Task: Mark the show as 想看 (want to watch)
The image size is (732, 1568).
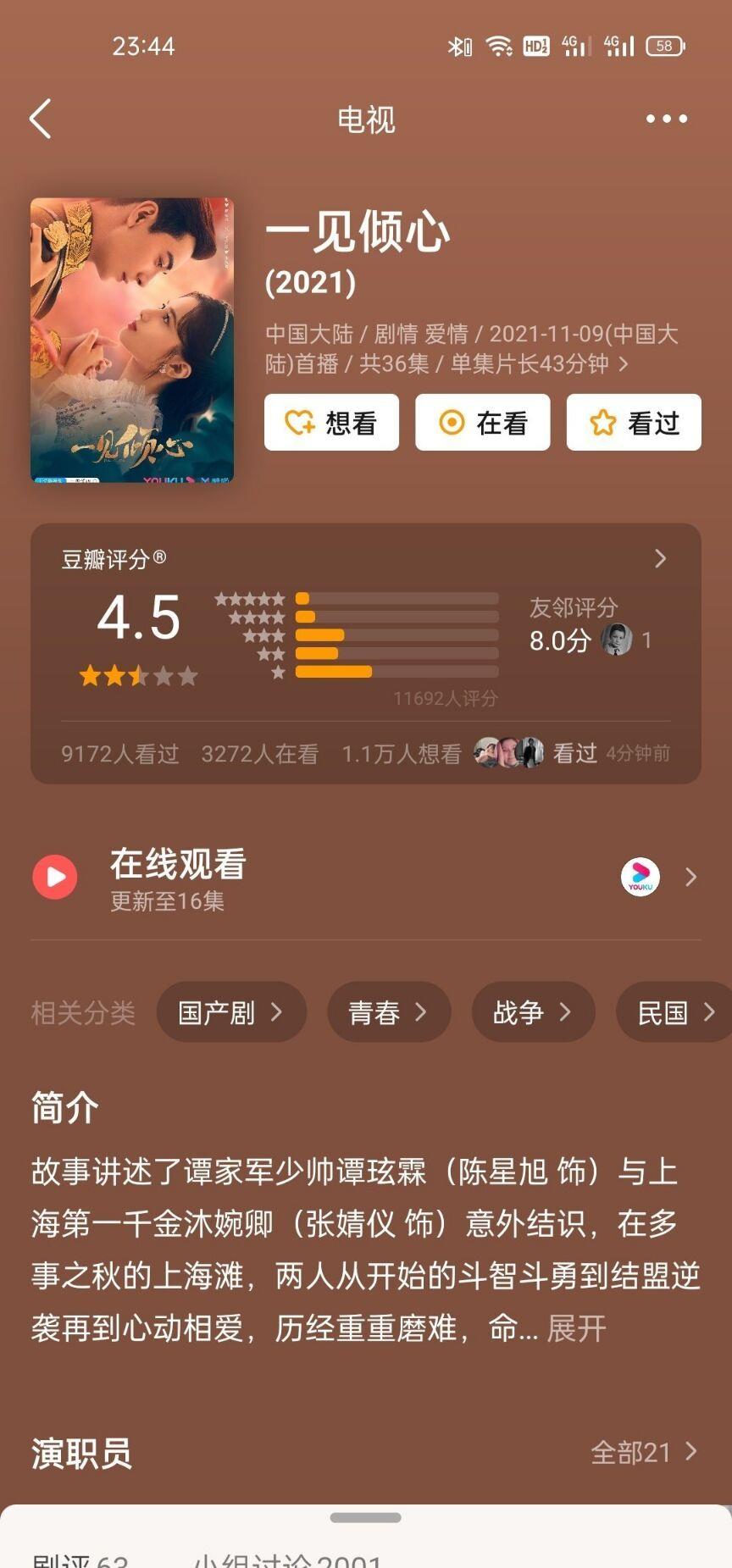Action: [x=331, y=422]
